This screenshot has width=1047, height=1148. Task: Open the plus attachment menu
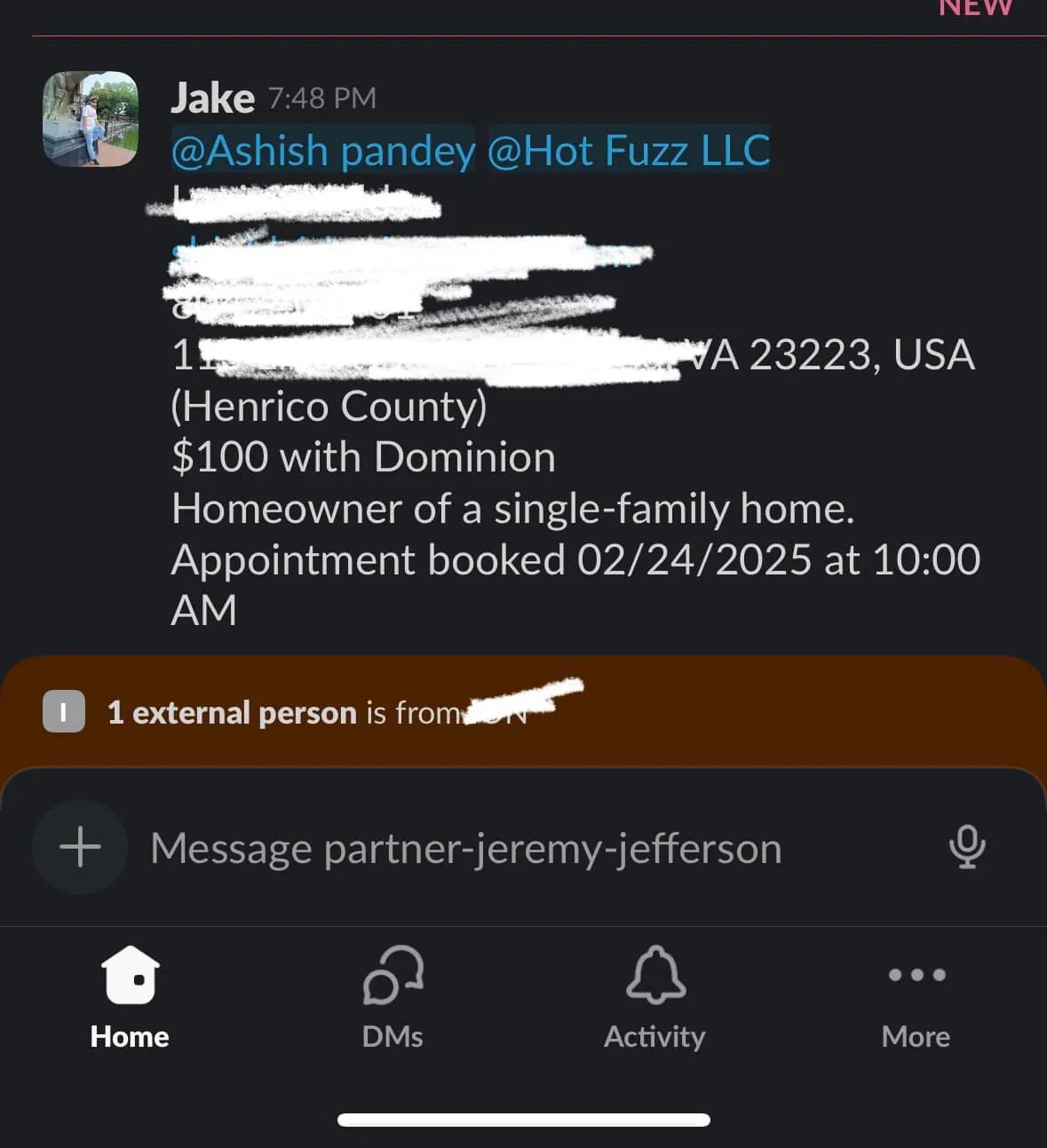[x=80, y=847]
